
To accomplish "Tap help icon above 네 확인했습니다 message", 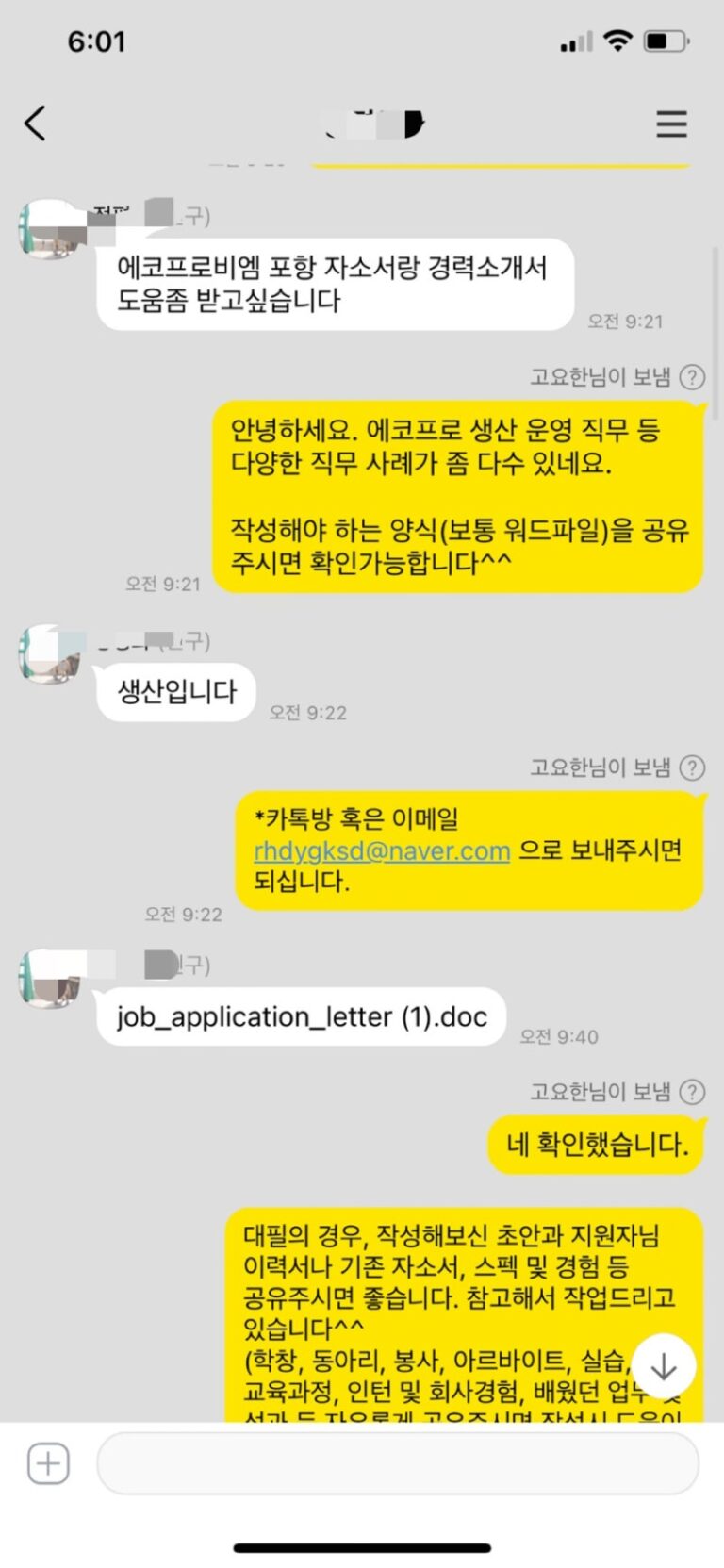I will 693,1092.
